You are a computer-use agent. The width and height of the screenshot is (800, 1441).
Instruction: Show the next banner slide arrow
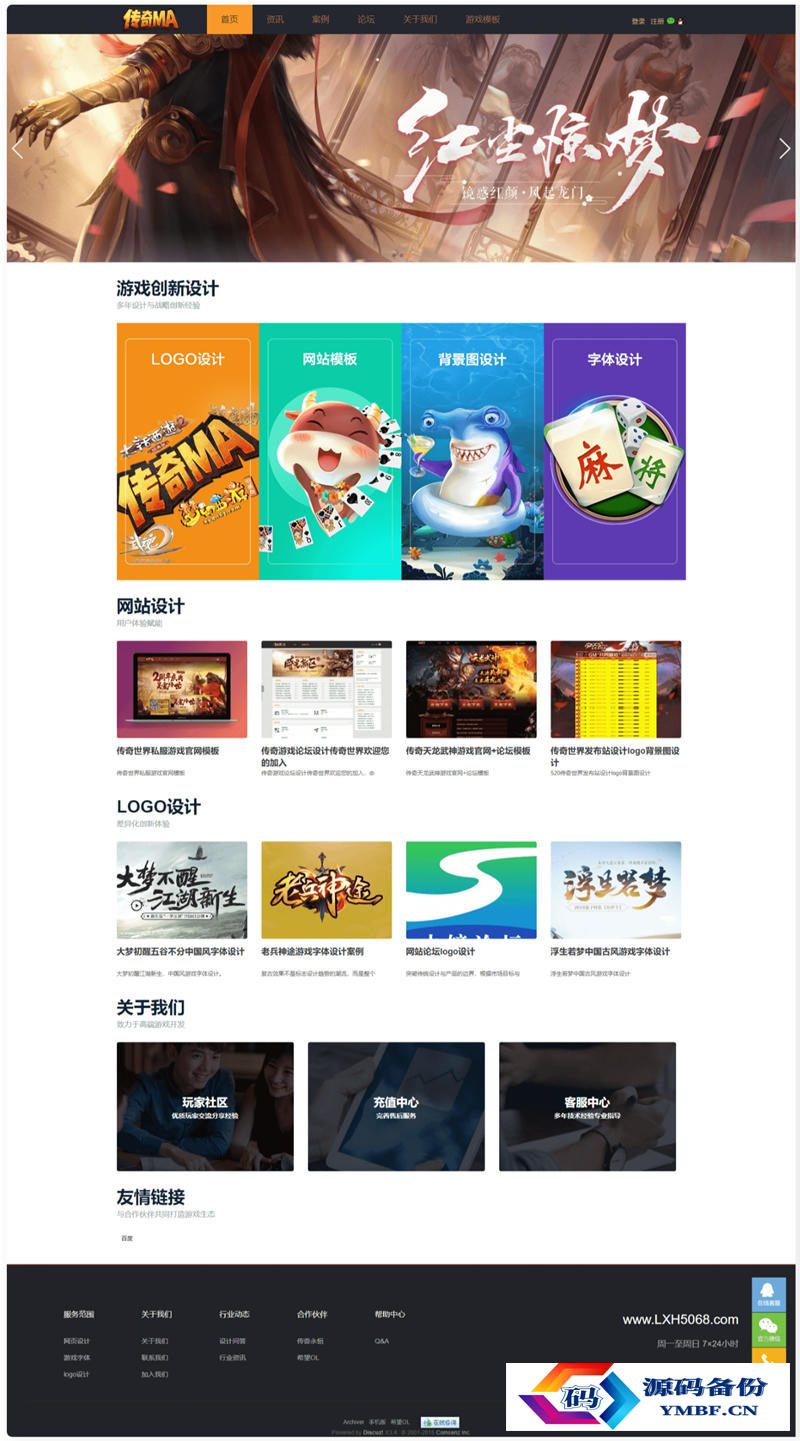coord(784,148)
